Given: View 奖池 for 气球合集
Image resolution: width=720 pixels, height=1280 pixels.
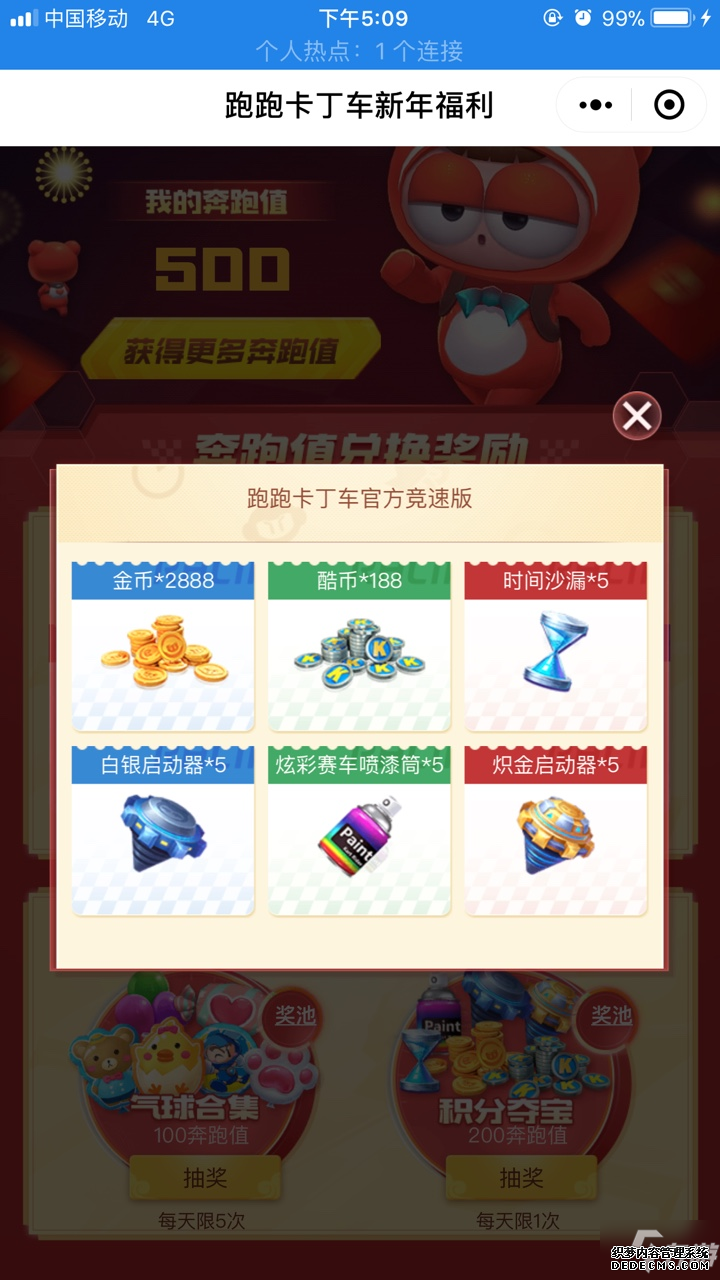Looking at the screenshot, I should pos(295,1016).
